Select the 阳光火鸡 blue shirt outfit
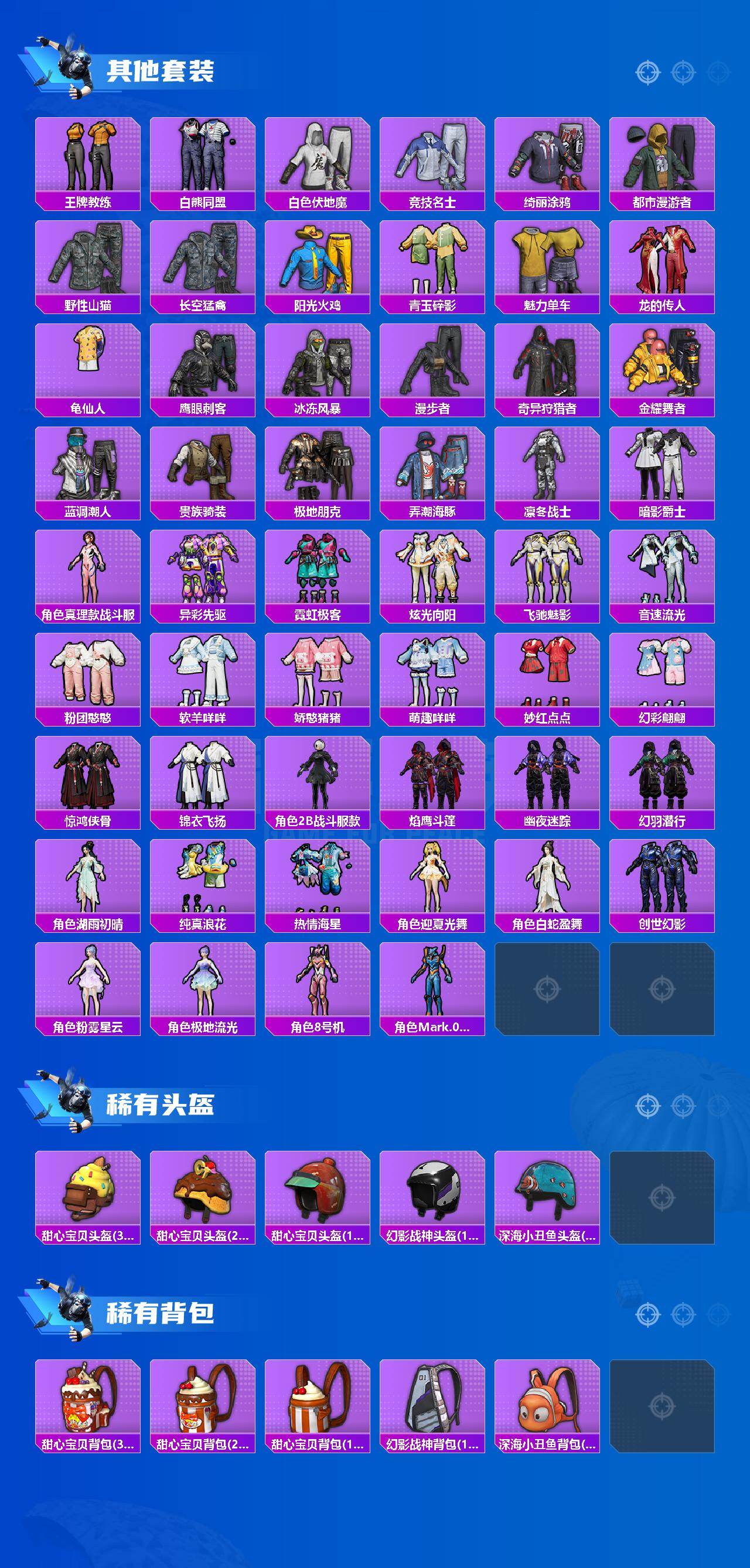 pos(320,262)
